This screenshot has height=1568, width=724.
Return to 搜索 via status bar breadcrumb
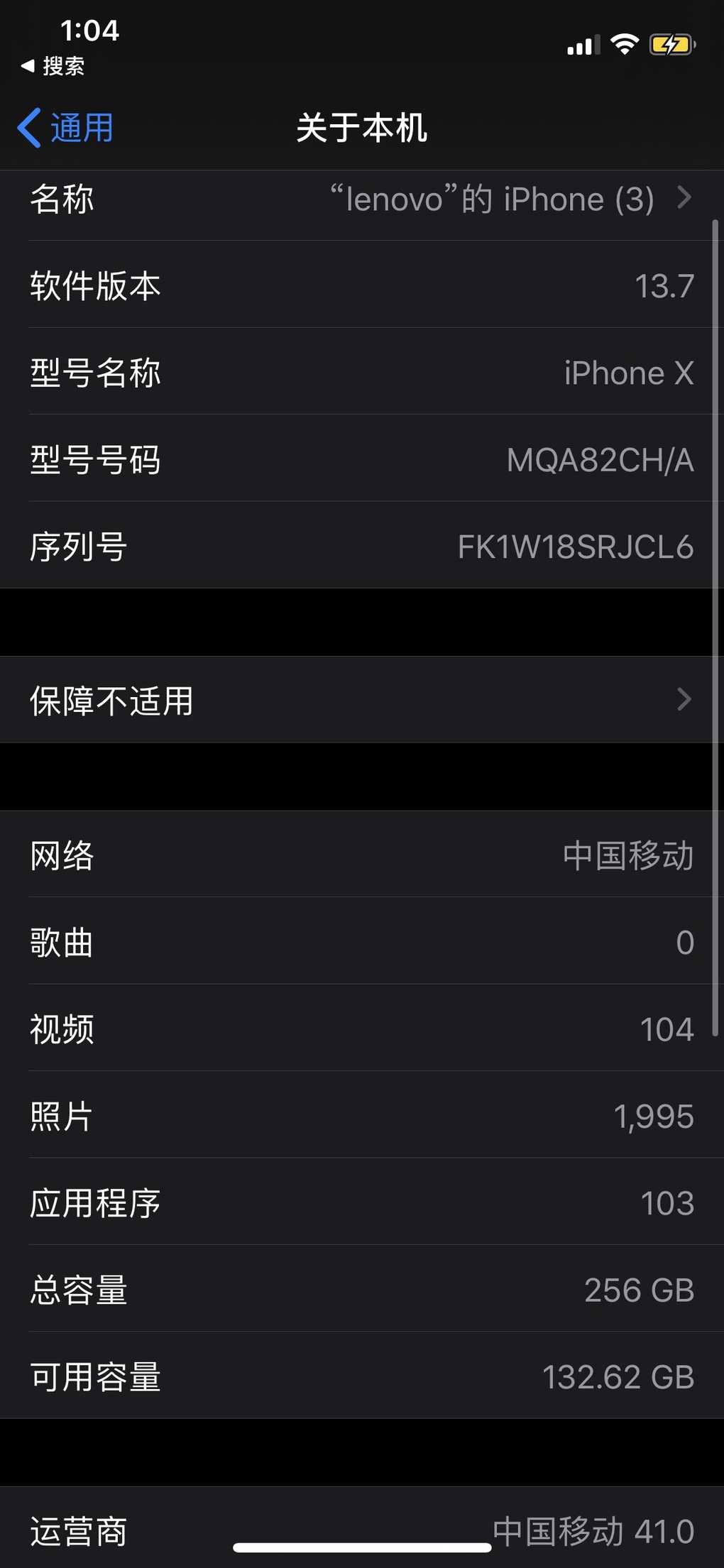coord(53,67)
